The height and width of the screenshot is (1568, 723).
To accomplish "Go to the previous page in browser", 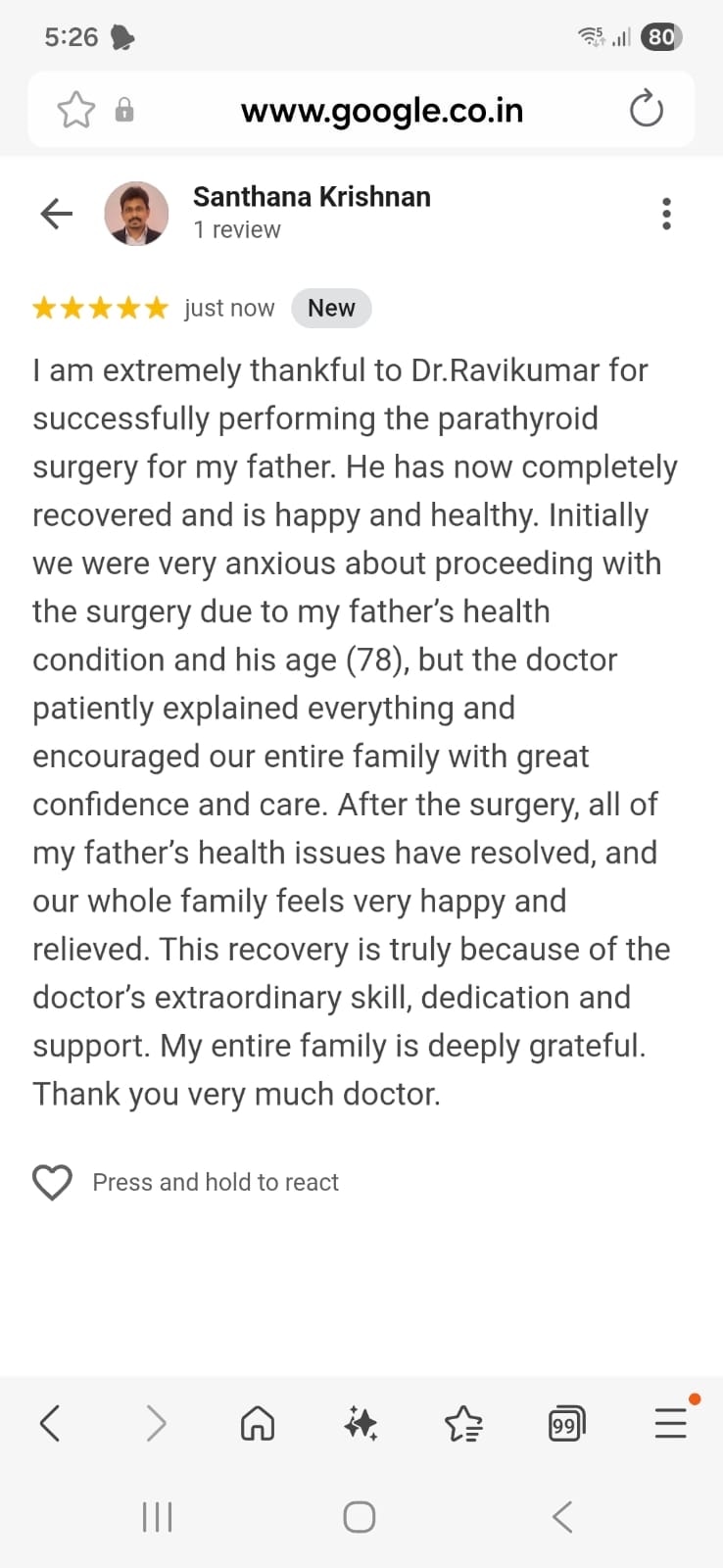I will [x=51, y=1422].
